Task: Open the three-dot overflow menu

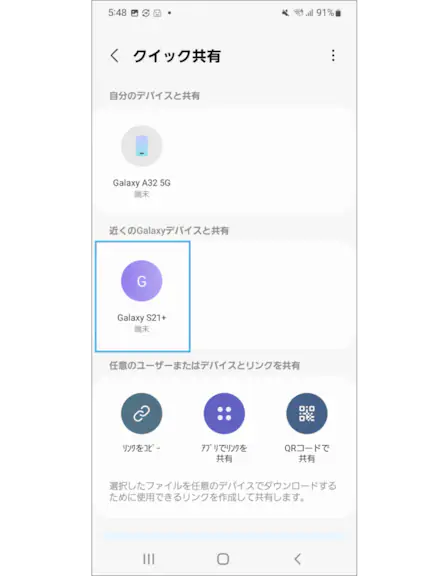Action: (333, 56)
